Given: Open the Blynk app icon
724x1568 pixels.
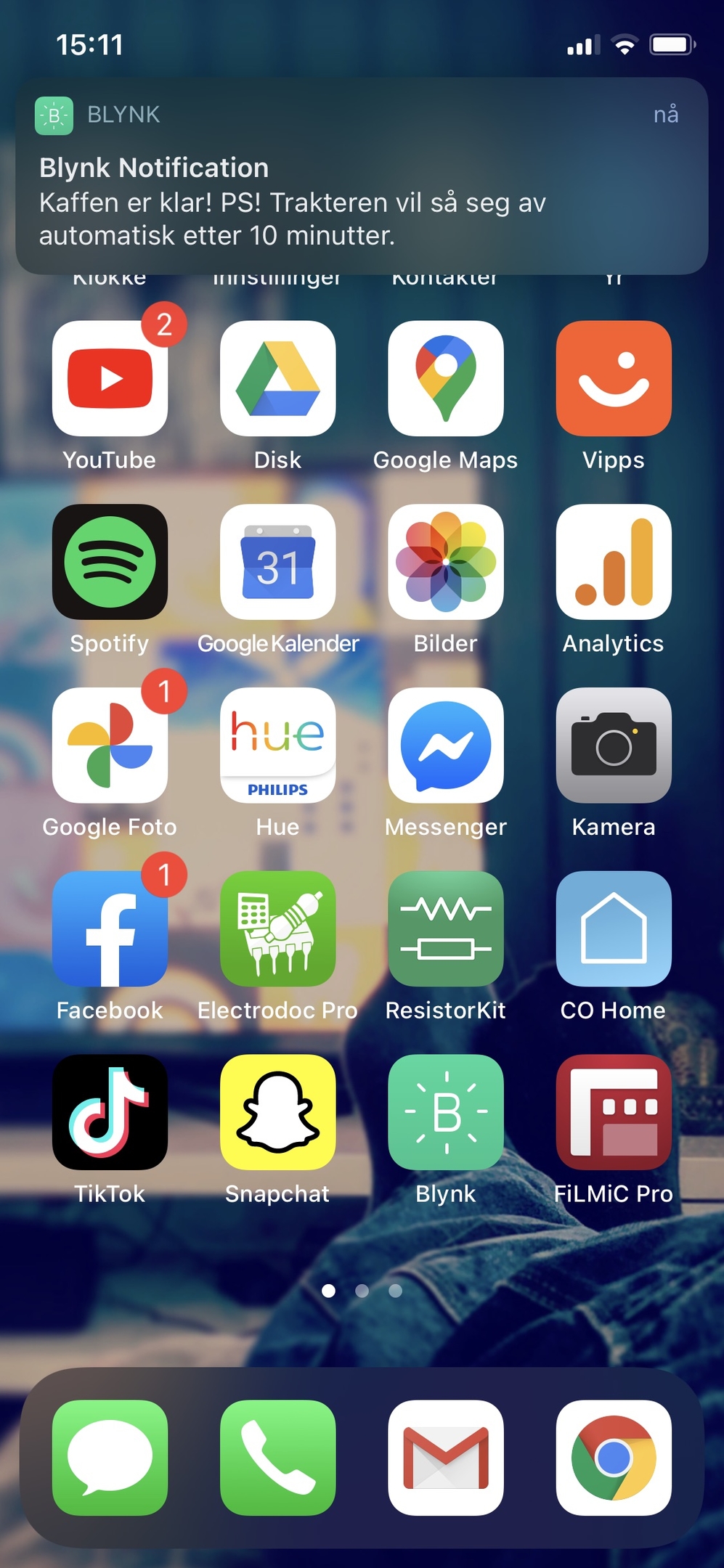Looking at the screenshot, I should (446, 1112).
